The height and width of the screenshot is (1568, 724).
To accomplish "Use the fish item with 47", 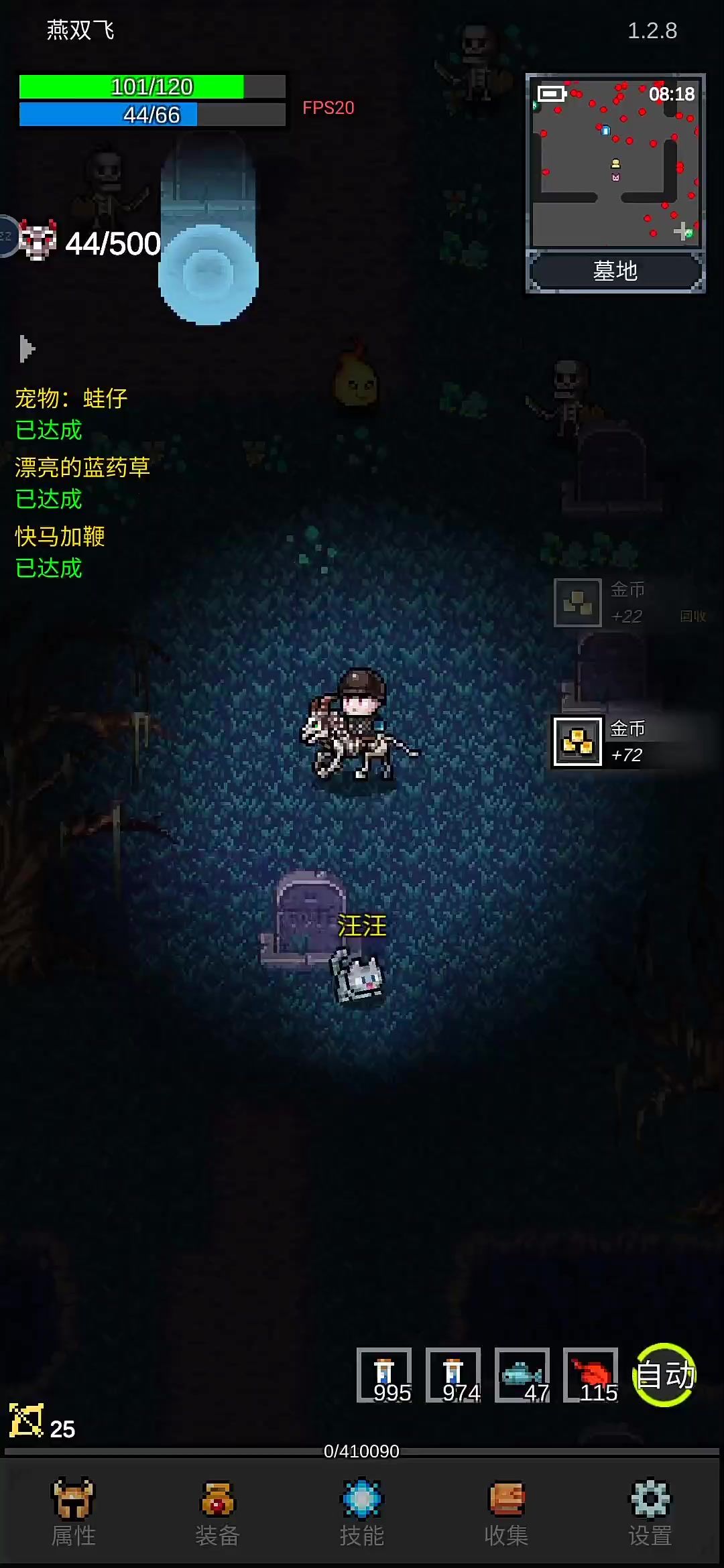I will [522, 1375].
